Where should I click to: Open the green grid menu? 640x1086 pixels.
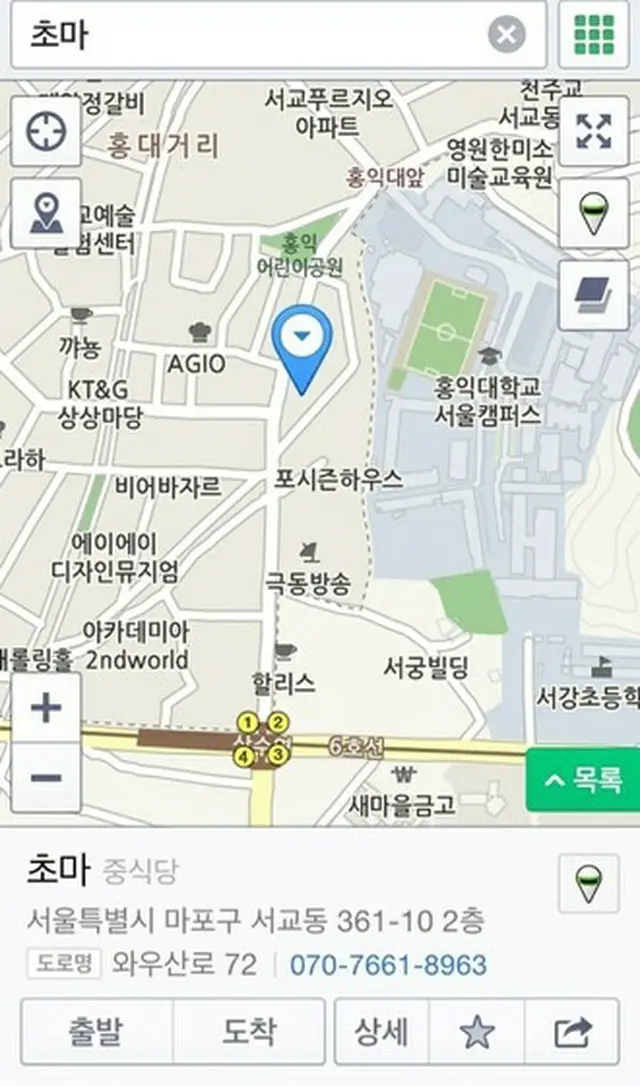(594, 36)
